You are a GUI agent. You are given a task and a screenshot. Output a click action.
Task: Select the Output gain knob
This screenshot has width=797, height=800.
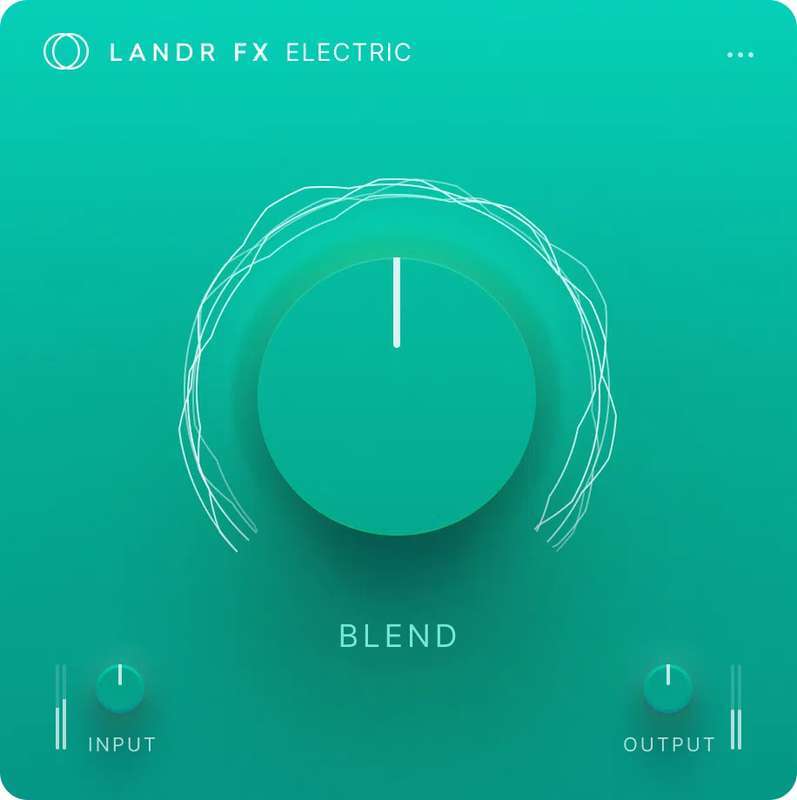click(x=667, y=689)
